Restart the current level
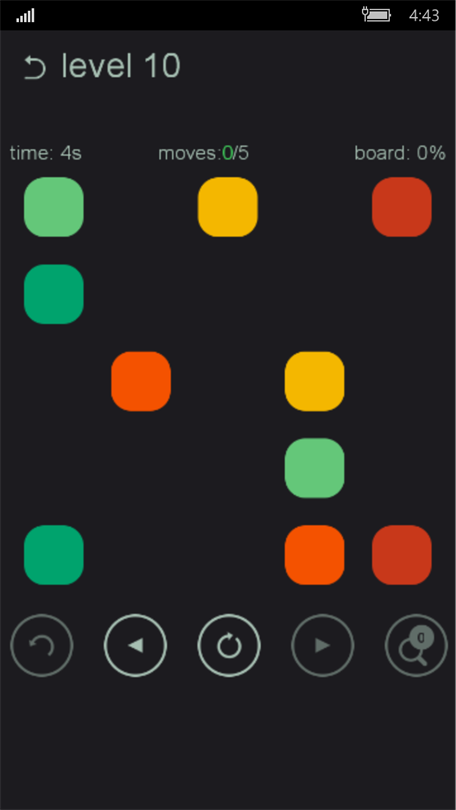Viewport: 456px width, 810px height. click(x=229, y=645)
